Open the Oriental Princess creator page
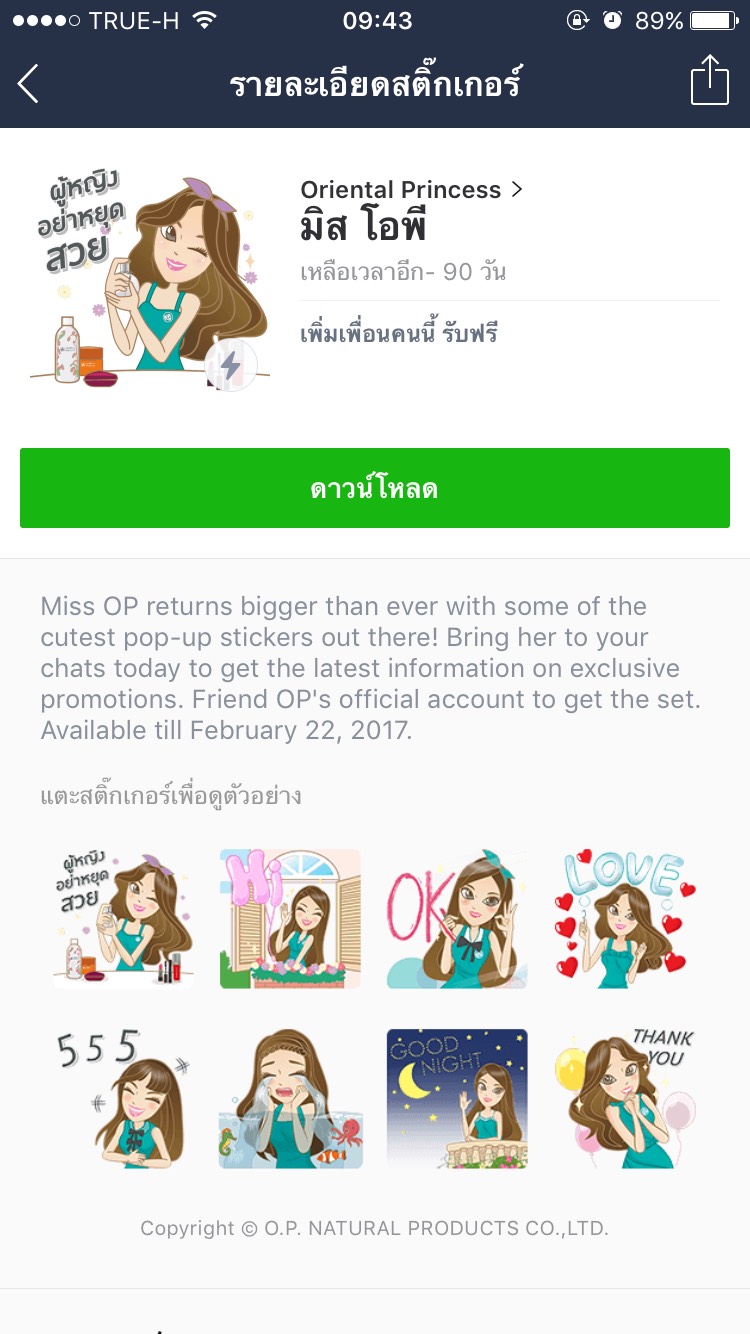 411,189
